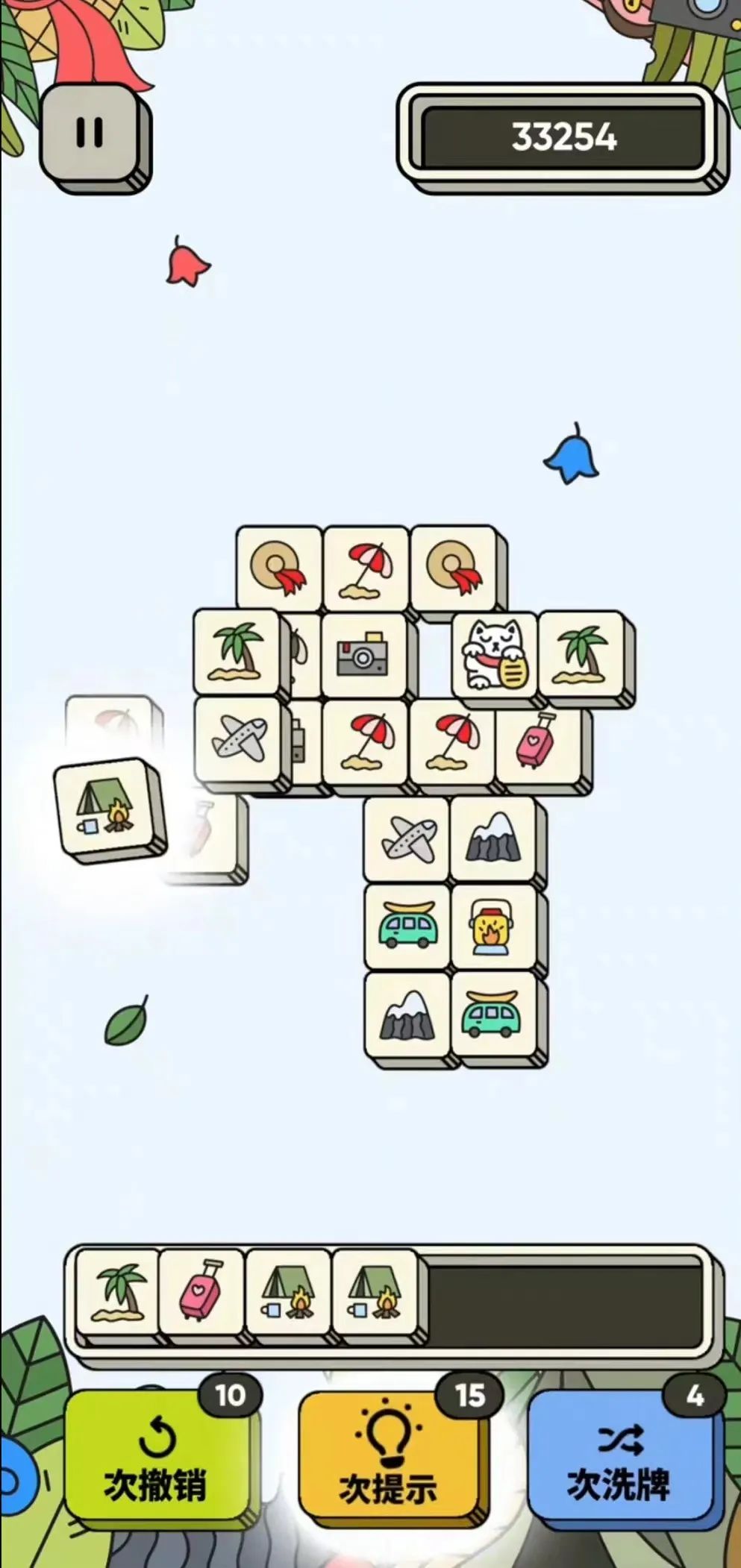Pick the mountain tile beside the airplane
The width and height of the screenshot is (741, 1568).
(x=493, y=839)
